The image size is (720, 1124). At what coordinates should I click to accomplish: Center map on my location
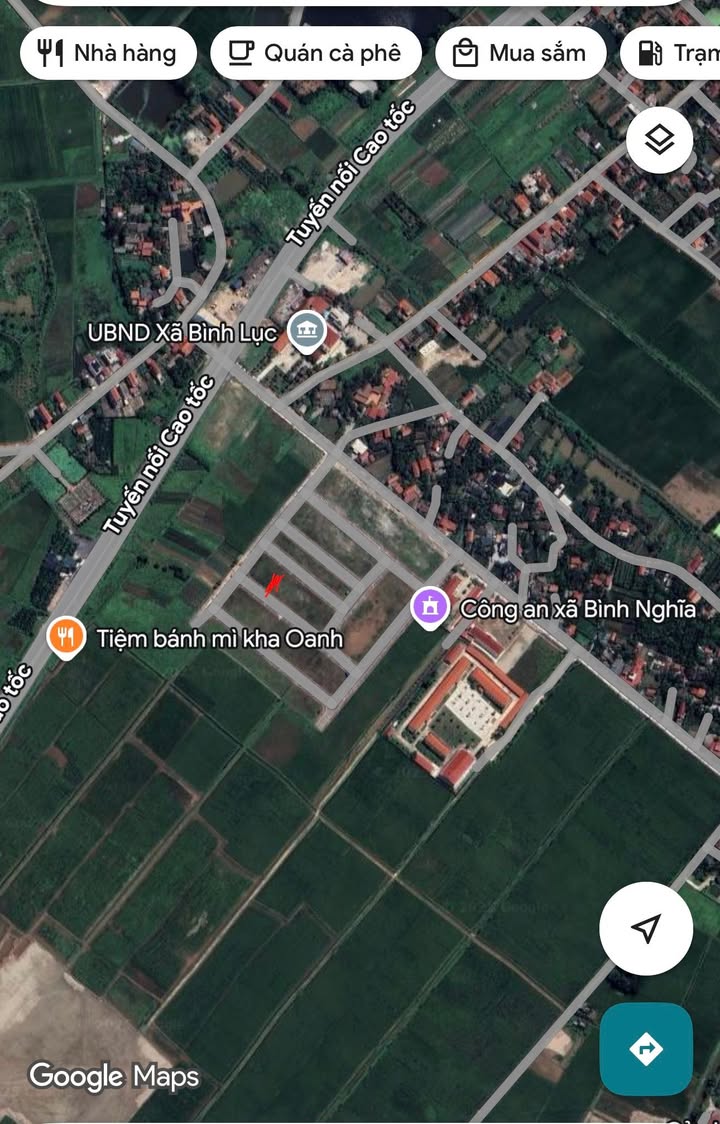[x=646, y=928]
